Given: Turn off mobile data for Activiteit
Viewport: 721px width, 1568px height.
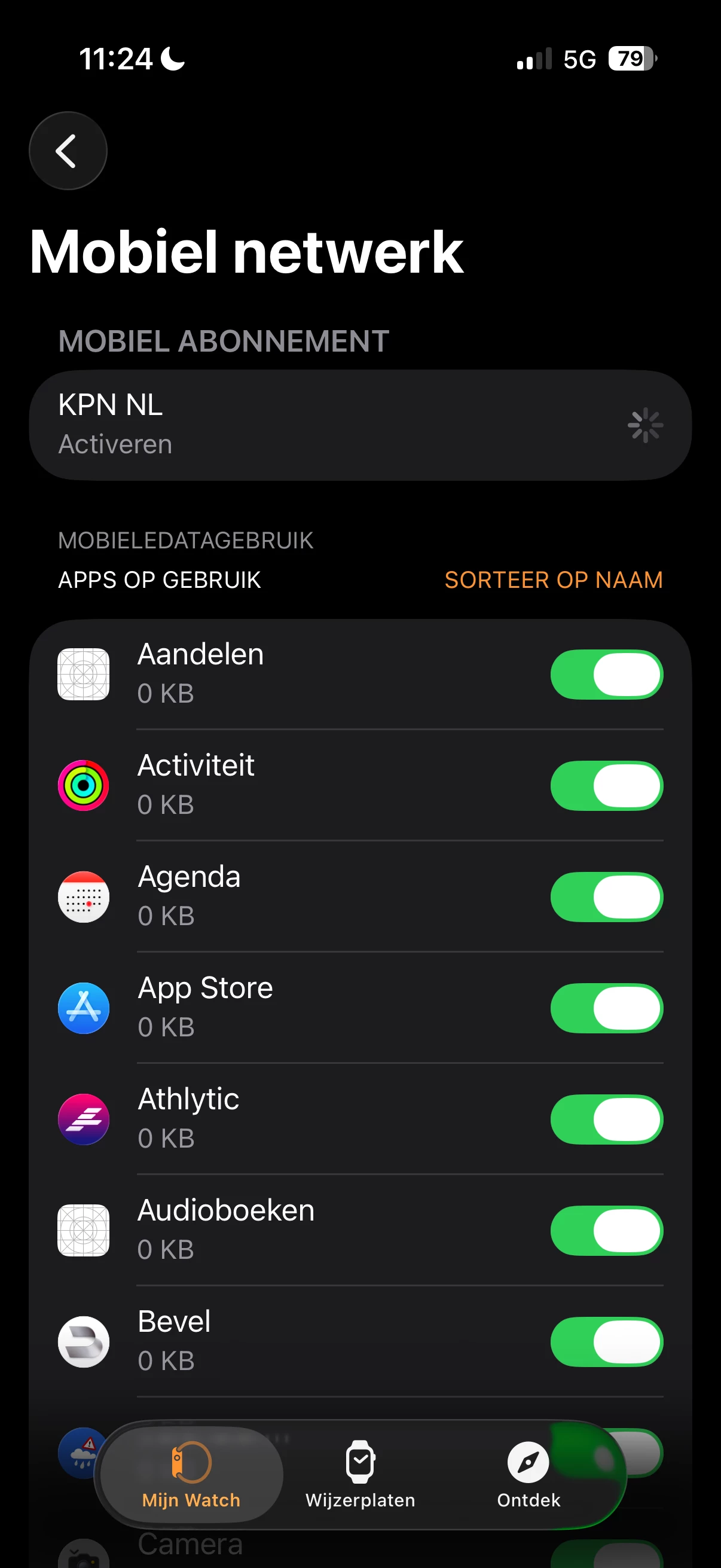Looking at the screenshot, I should click(x=606, y=786).
